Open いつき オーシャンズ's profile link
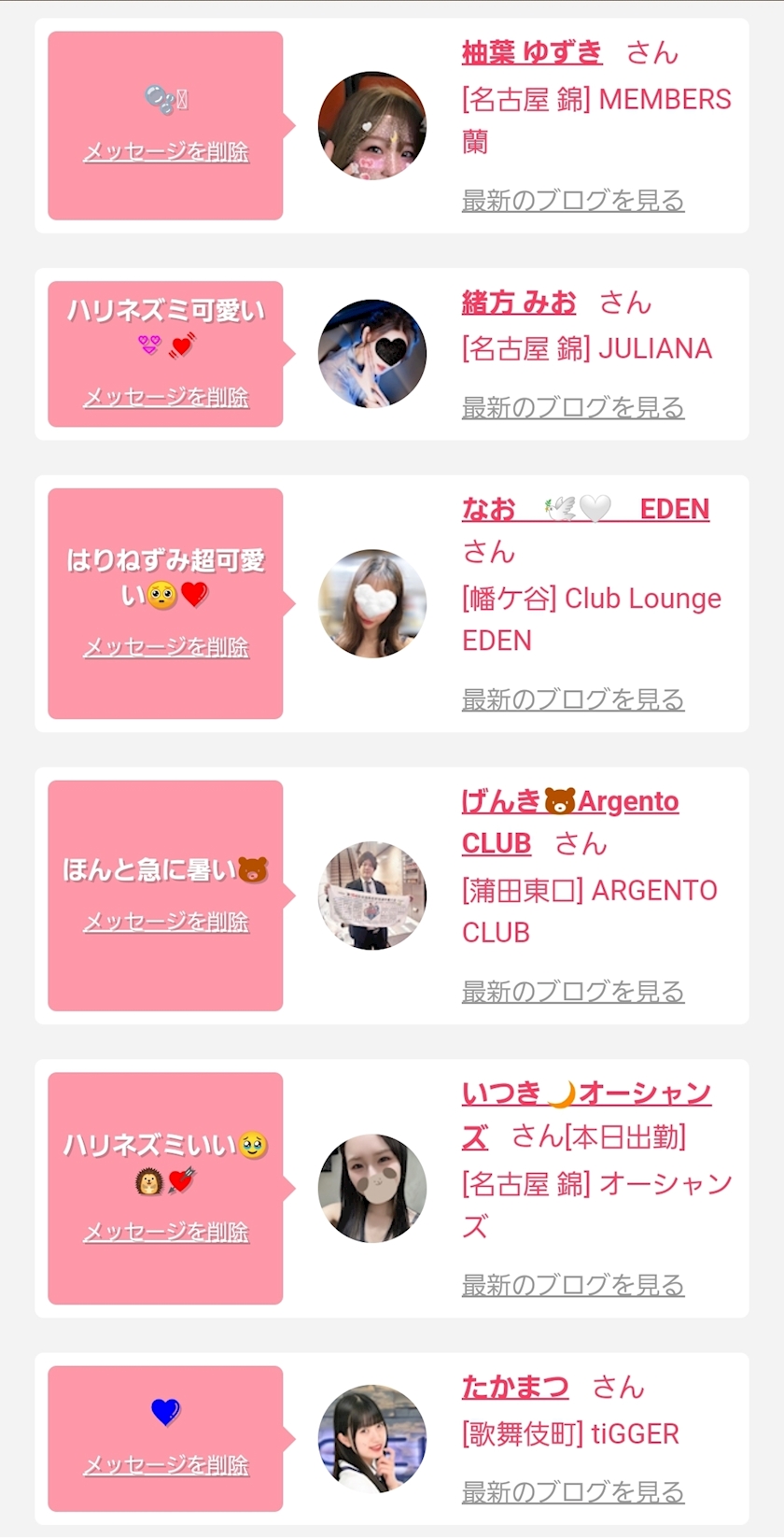Image resolution: width=784 pixels, height=1538 pixels. coord(586,1094)
